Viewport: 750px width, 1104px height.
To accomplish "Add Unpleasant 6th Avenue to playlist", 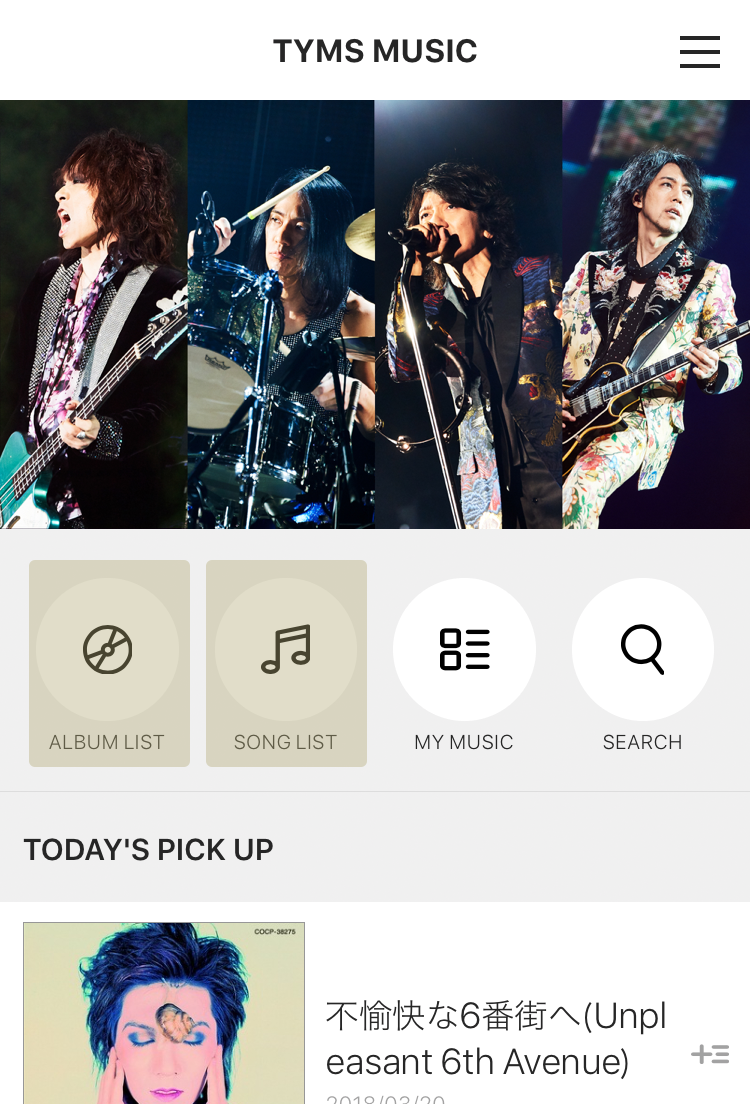I will pos(710,1054).
